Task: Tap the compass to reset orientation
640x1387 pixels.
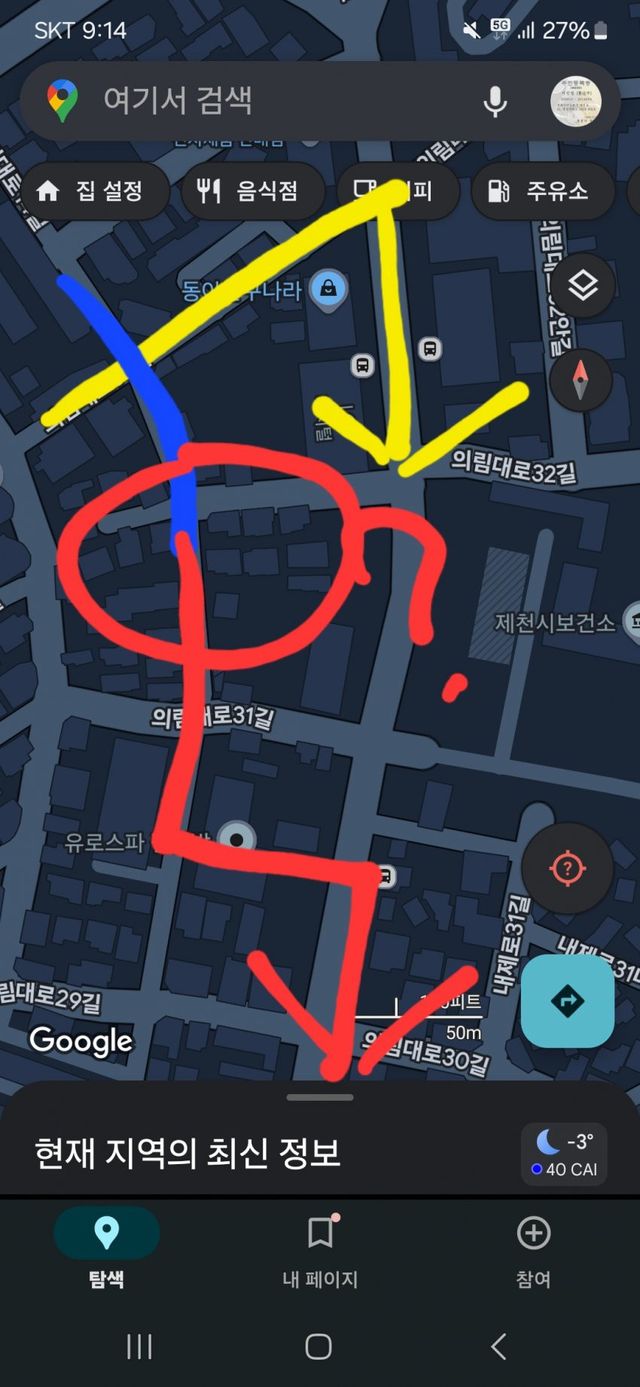Action: click(x=581, y=381)
